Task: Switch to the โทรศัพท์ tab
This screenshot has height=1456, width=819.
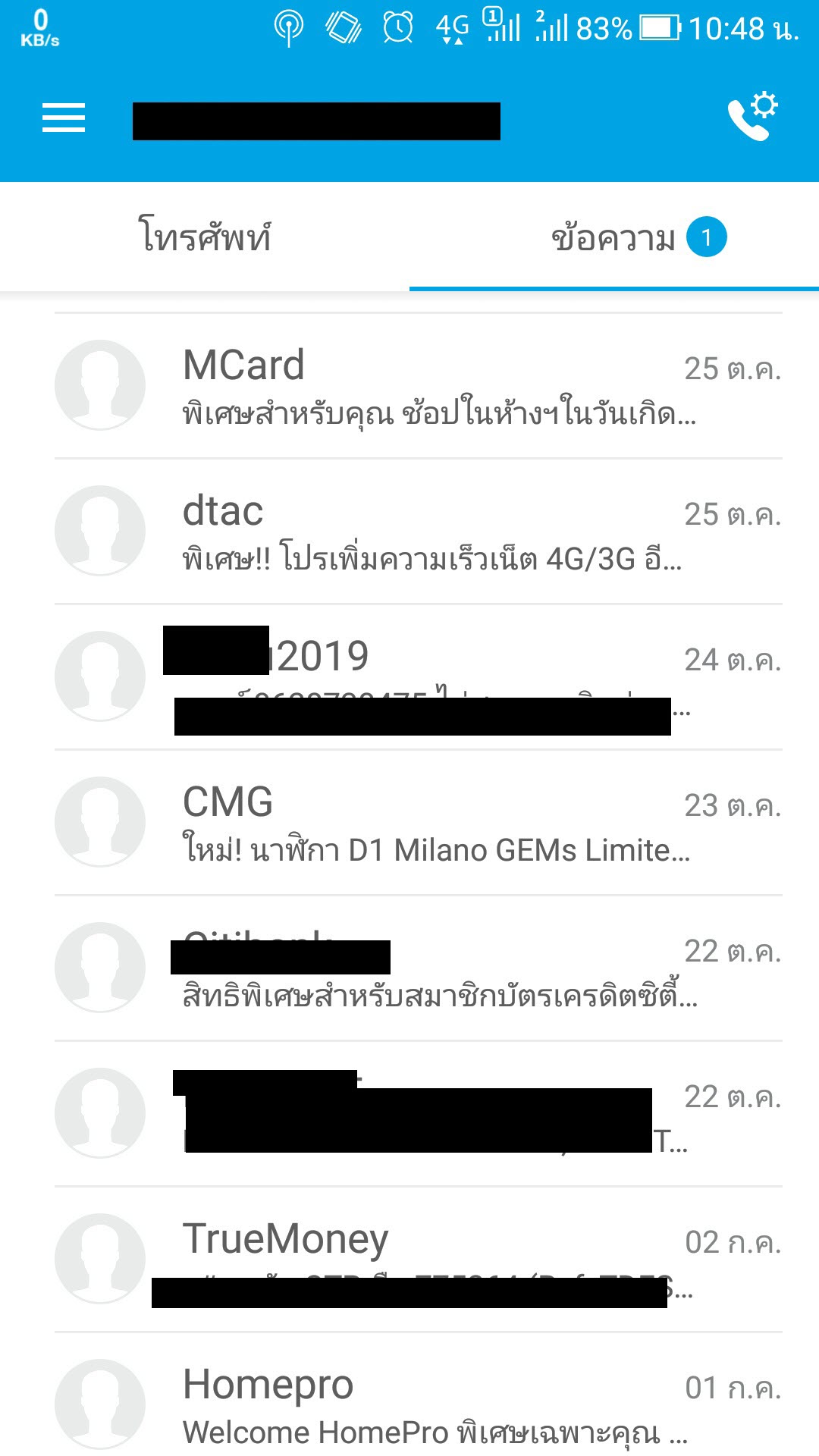Action: (205, 237)
